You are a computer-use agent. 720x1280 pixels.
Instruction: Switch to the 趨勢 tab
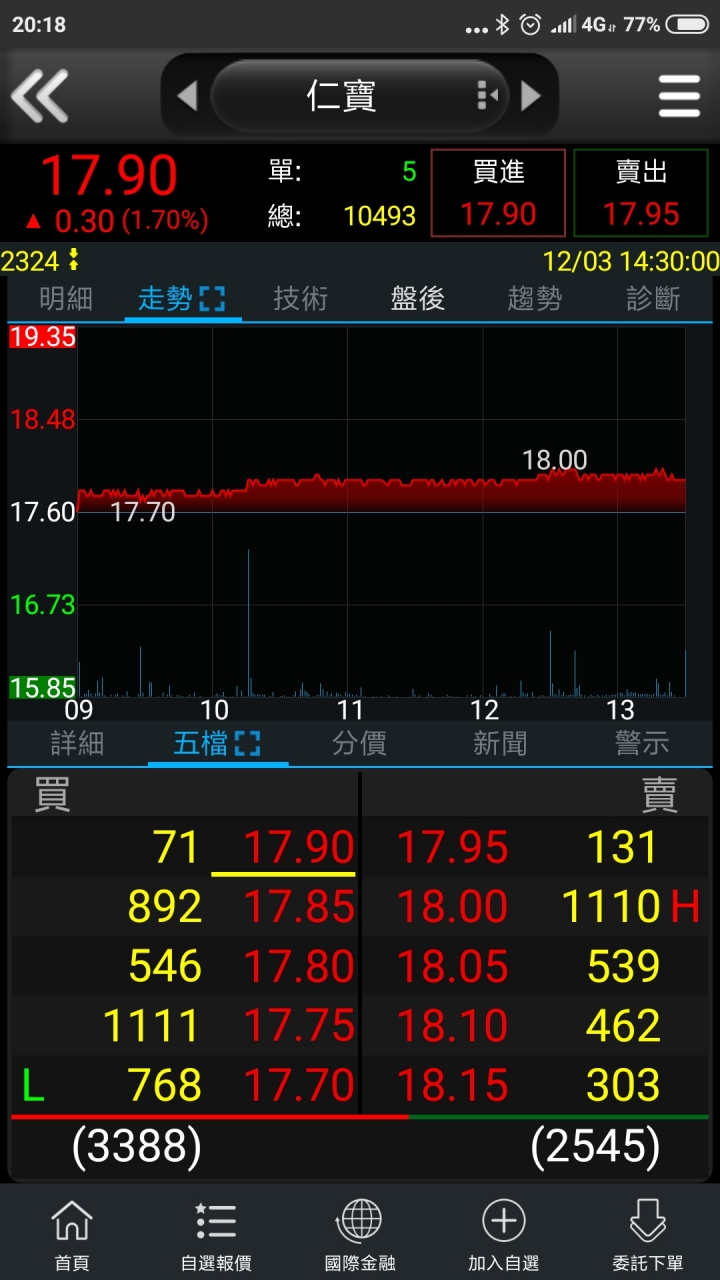click(x=535, y=298)
